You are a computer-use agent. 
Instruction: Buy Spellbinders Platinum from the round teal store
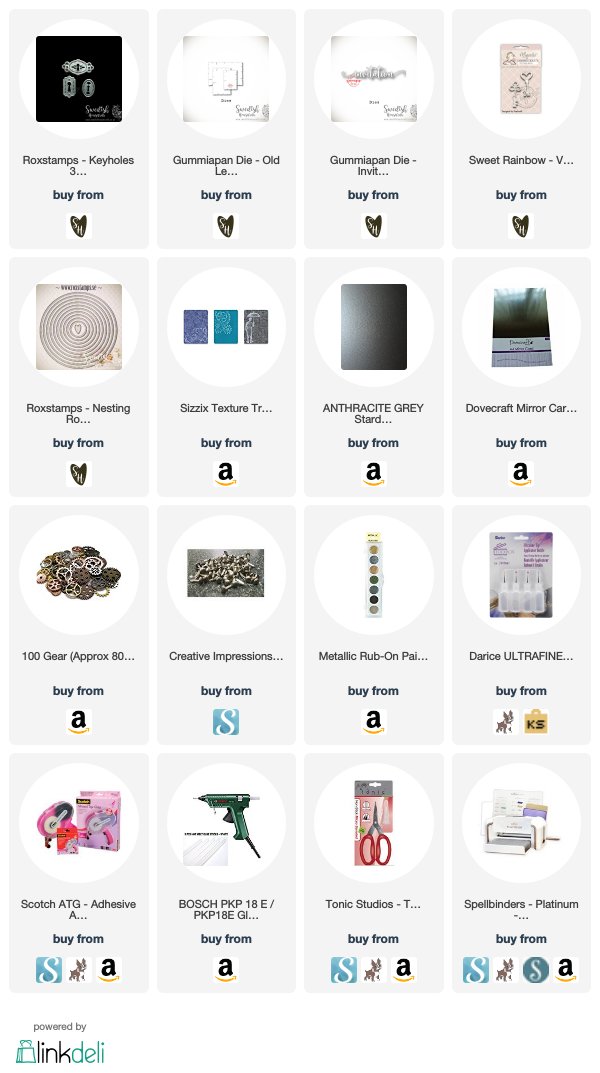click(x=536, y=970)
